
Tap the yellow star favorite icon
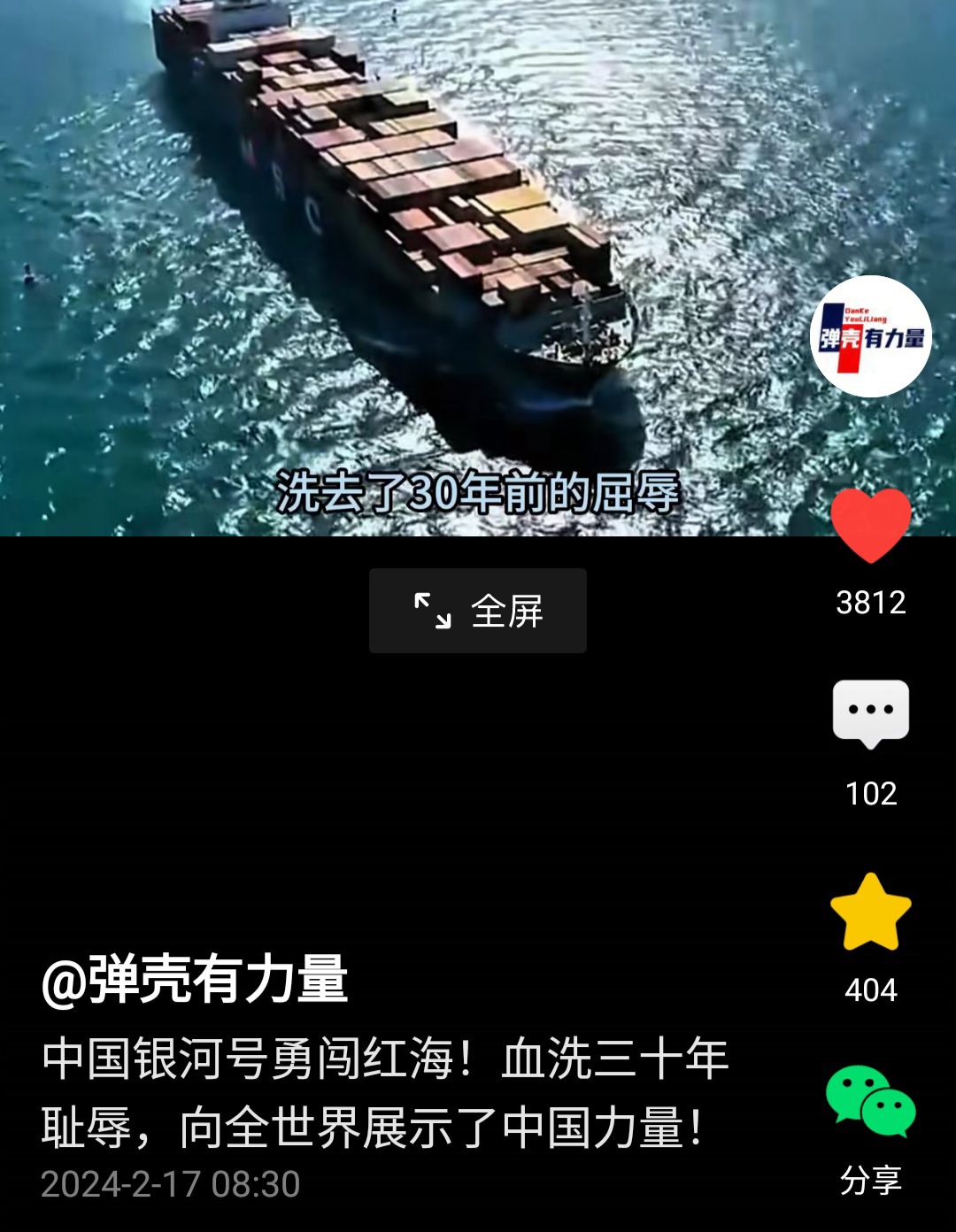(871, 912)
